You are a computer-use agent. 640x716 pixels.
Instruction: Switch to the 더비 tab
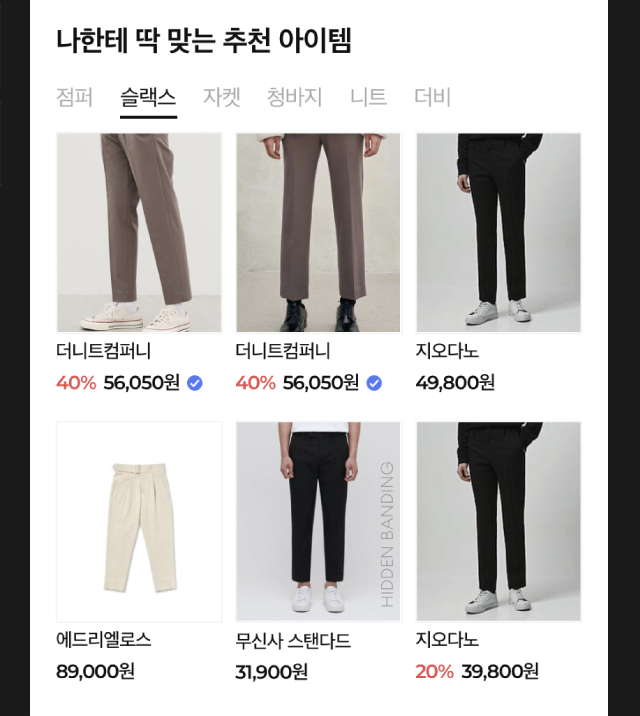click(432, 97)
